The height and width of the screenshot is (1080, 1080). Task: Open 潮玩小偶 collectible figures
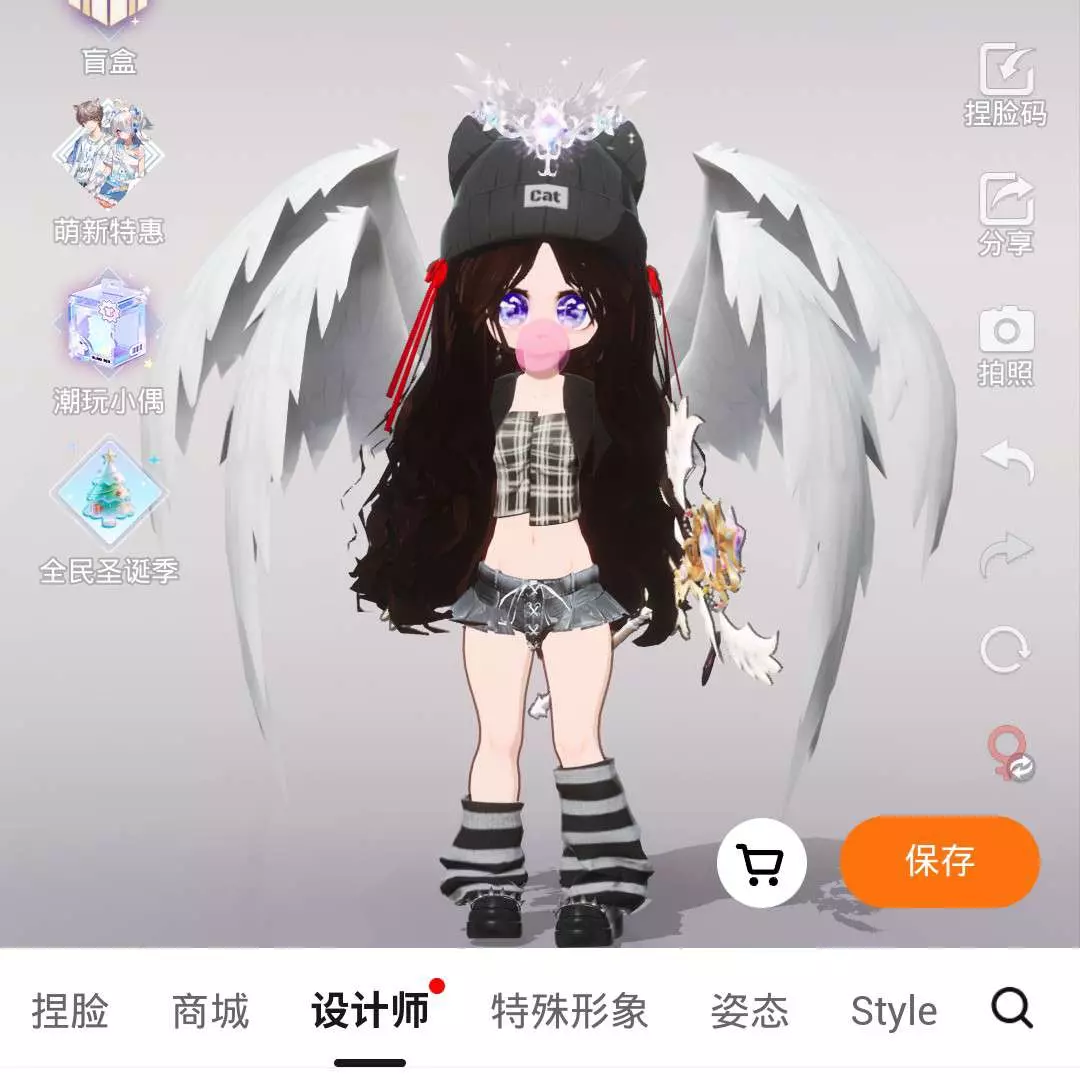coord(108,340)
